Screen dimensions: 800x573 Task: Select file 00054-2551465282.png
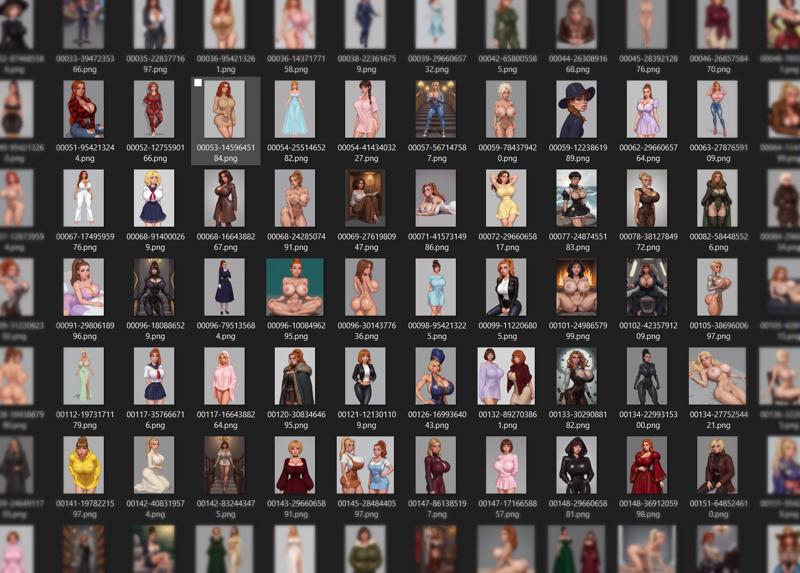[295, 109]
